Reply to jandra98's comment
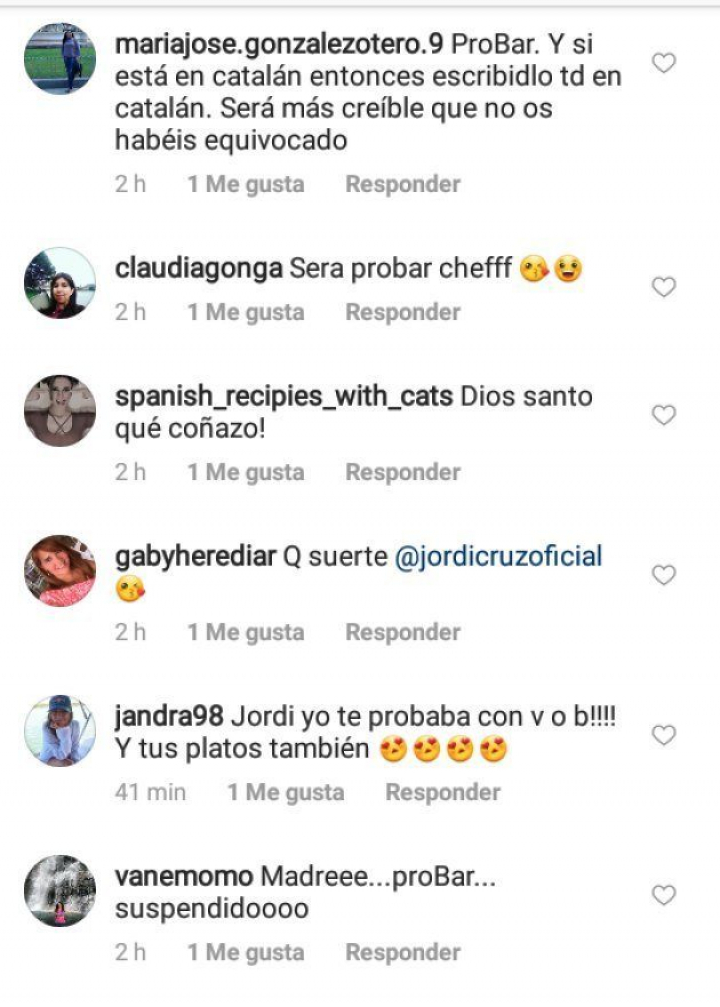This screenshot has width=720, height=1007. click(x=443, y=792)
